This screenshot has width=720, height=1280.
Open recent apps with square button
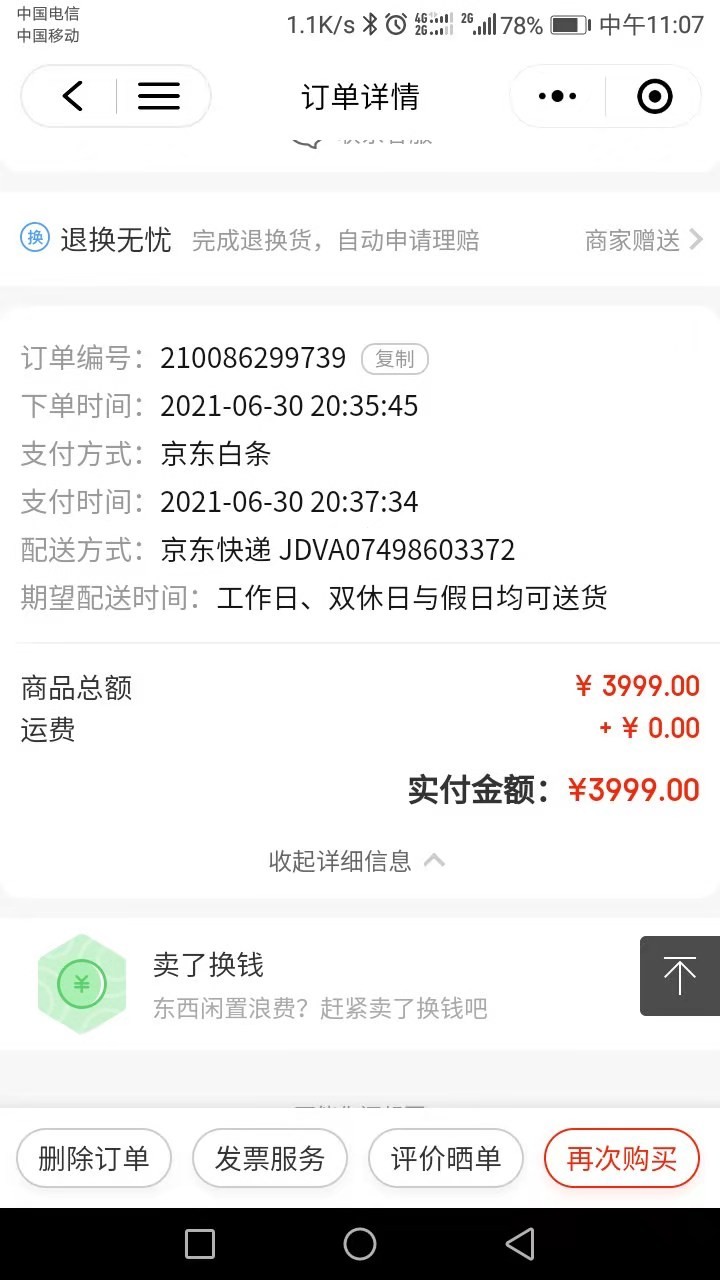(200, 1244)
